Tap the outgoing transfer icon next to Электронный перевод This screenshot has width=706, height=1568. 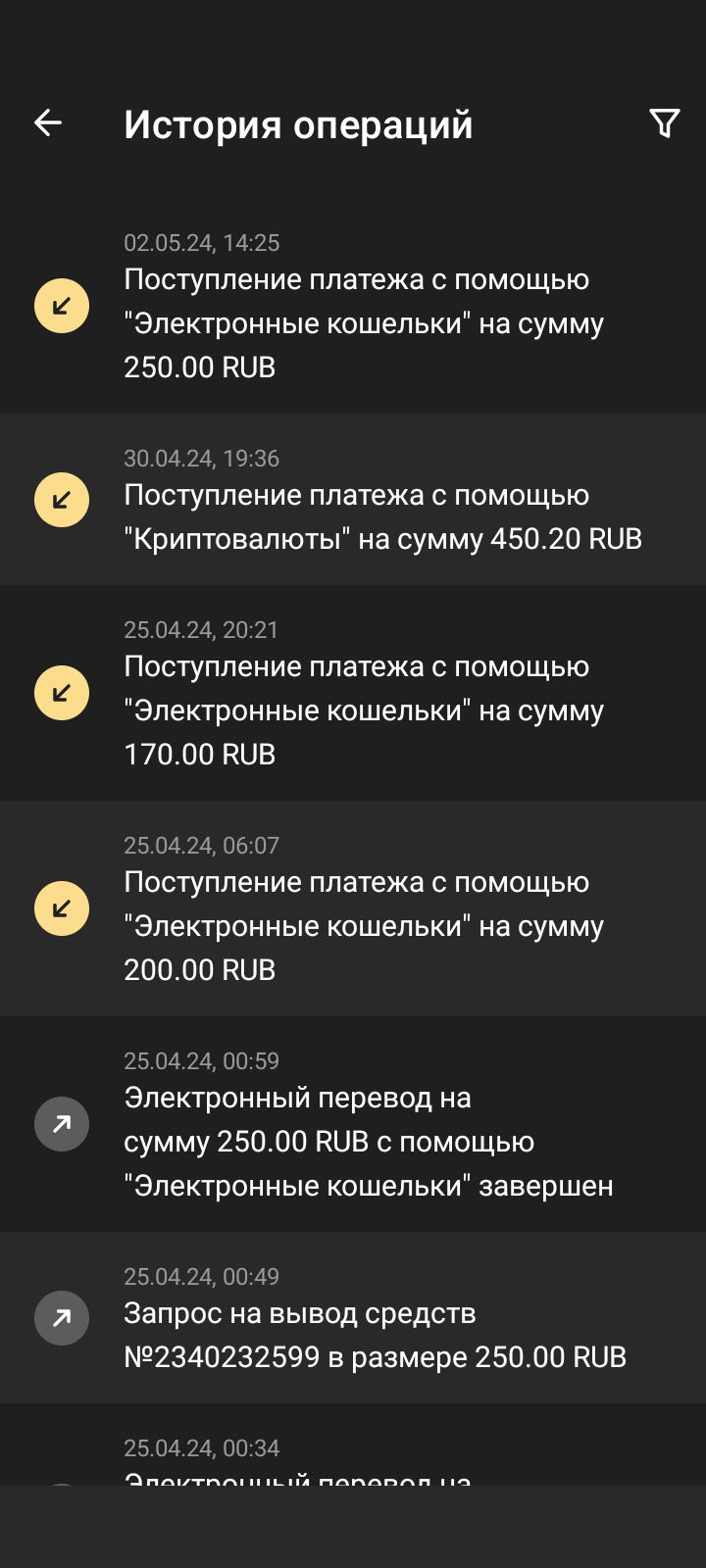[x=61, y=1124]
